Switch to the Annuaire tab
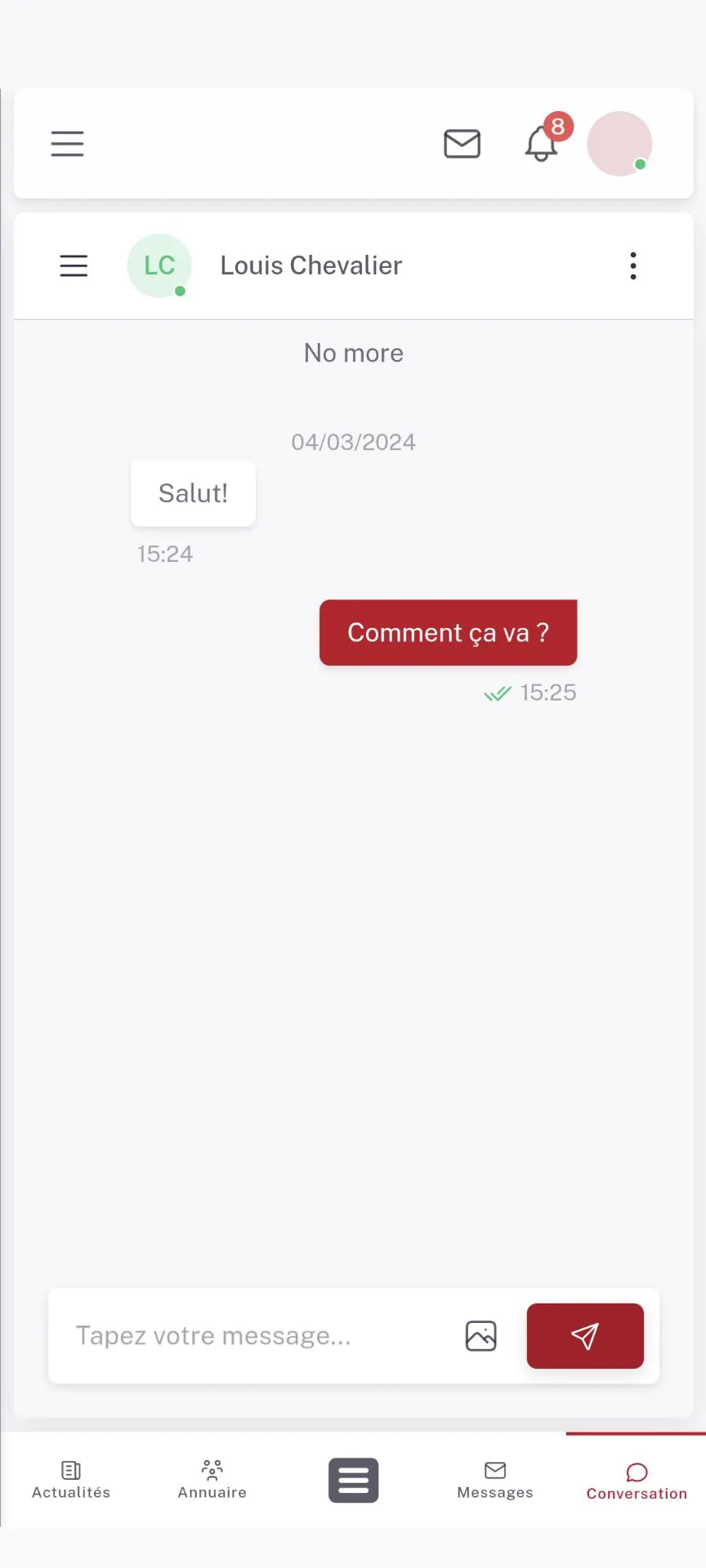The width and height of the screenshot is (706, 1568). click(x=212, y=1480)
